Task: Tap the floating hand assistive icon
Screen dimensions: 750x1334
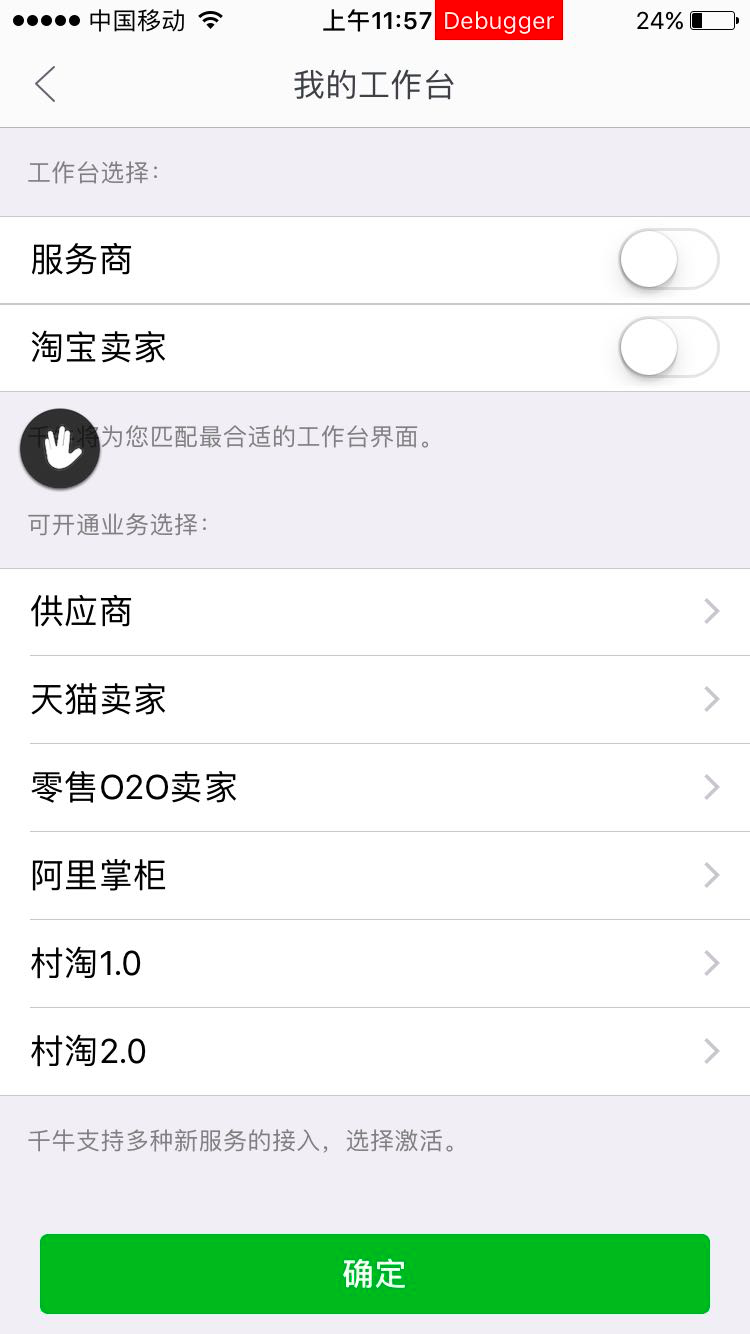Action: [x=60, y=448]
